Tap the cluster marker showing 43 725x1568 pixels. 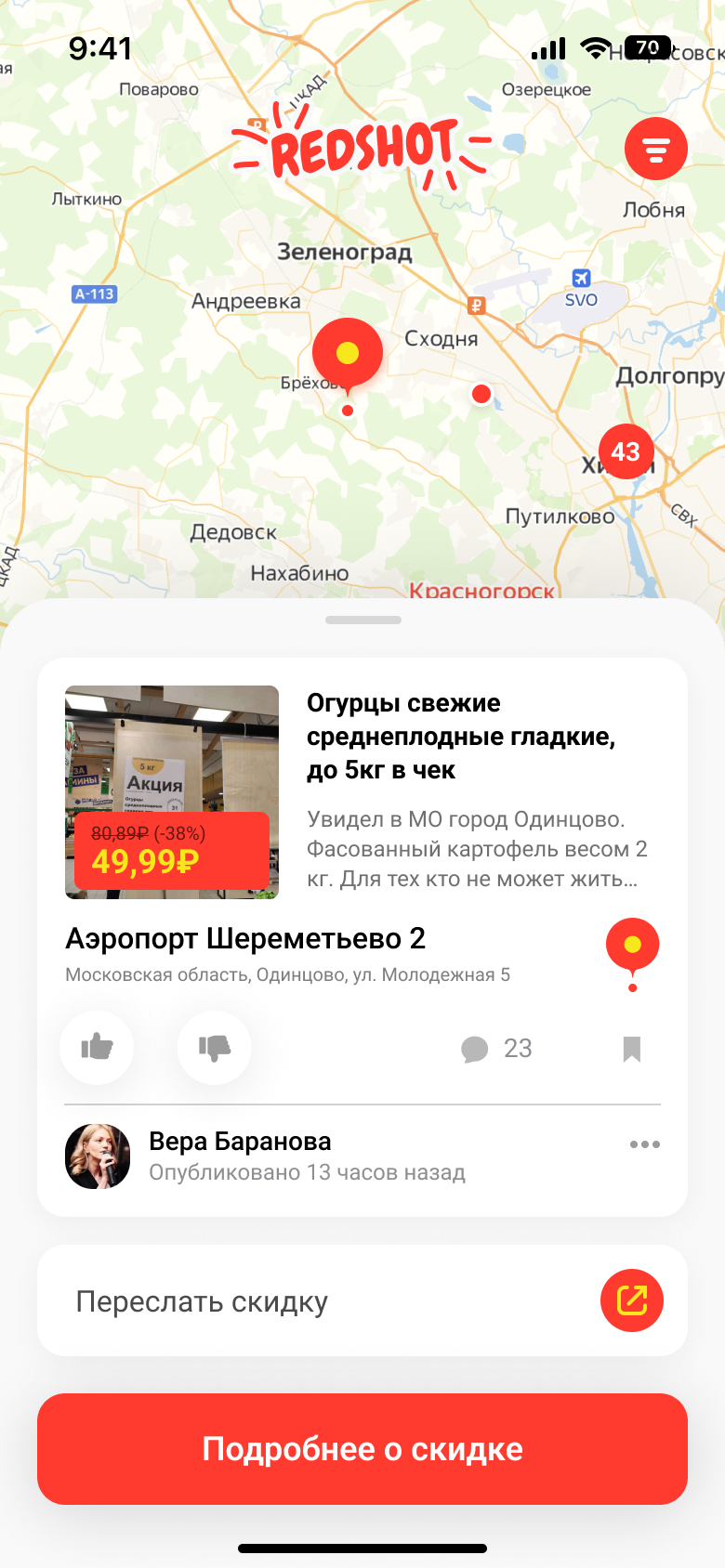[626, 451]
